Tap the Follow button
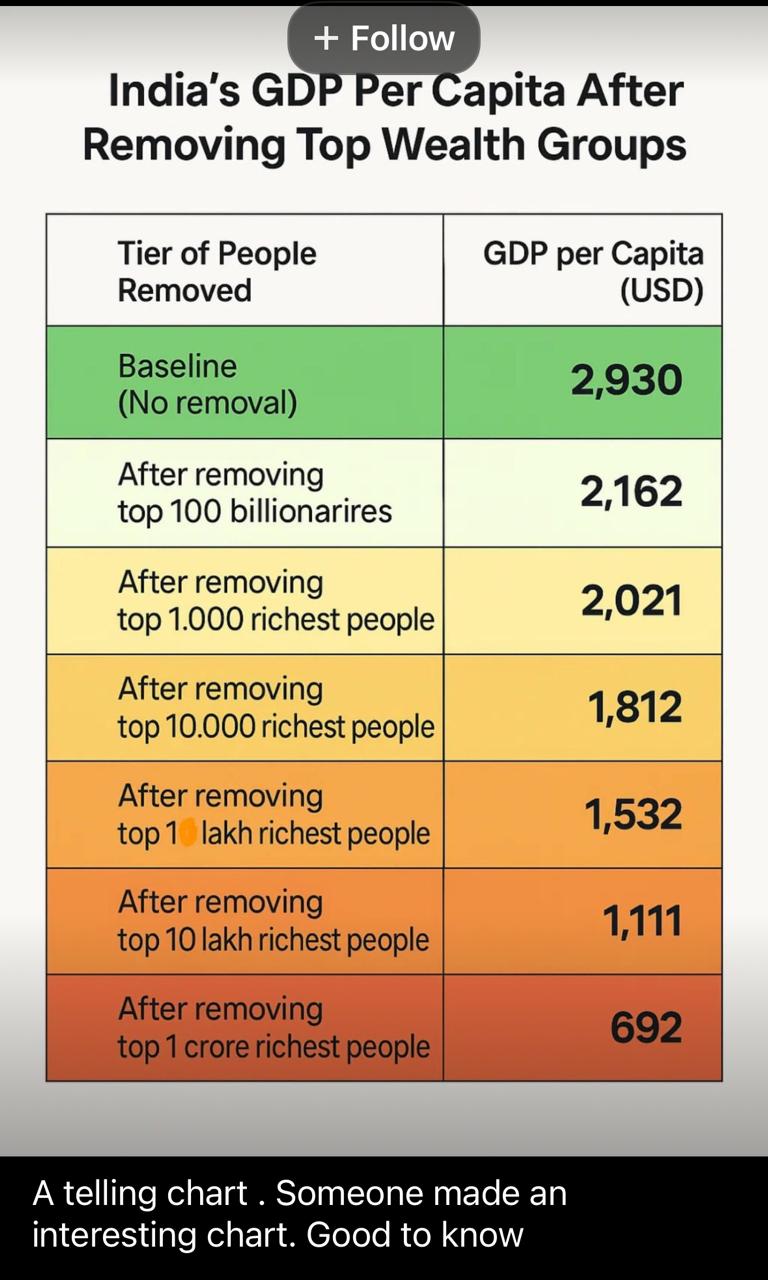This screenshot has height=1280, width=768. pos(384,38)
